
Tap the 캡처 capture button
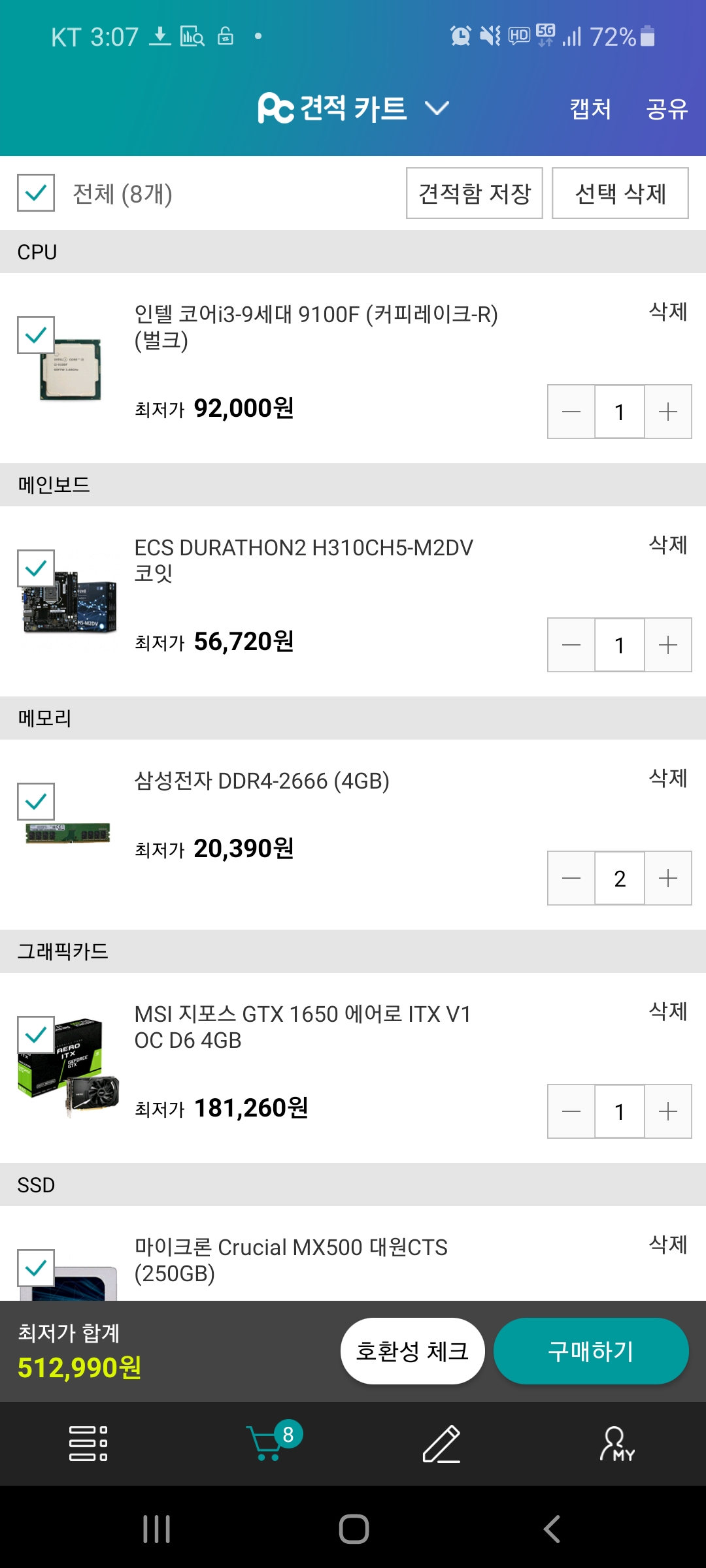[x=590, y=108]
